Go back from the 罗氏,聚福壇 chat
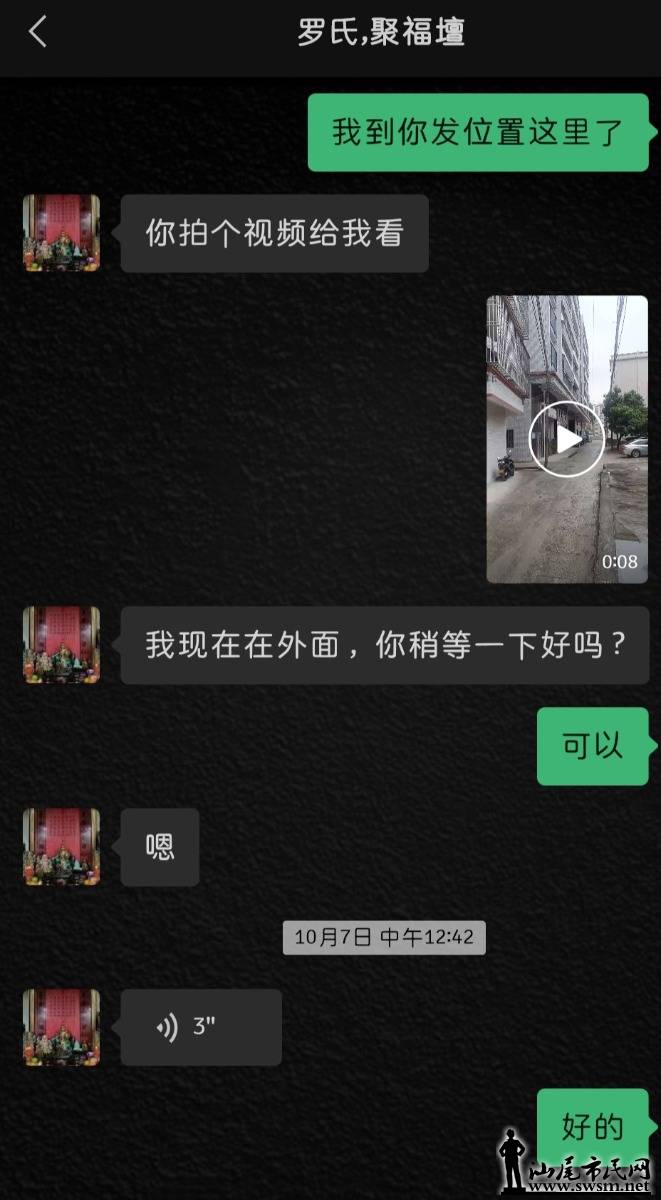Image resolution: width=661 pixels, height=1200 pixels. pos(38,32)
